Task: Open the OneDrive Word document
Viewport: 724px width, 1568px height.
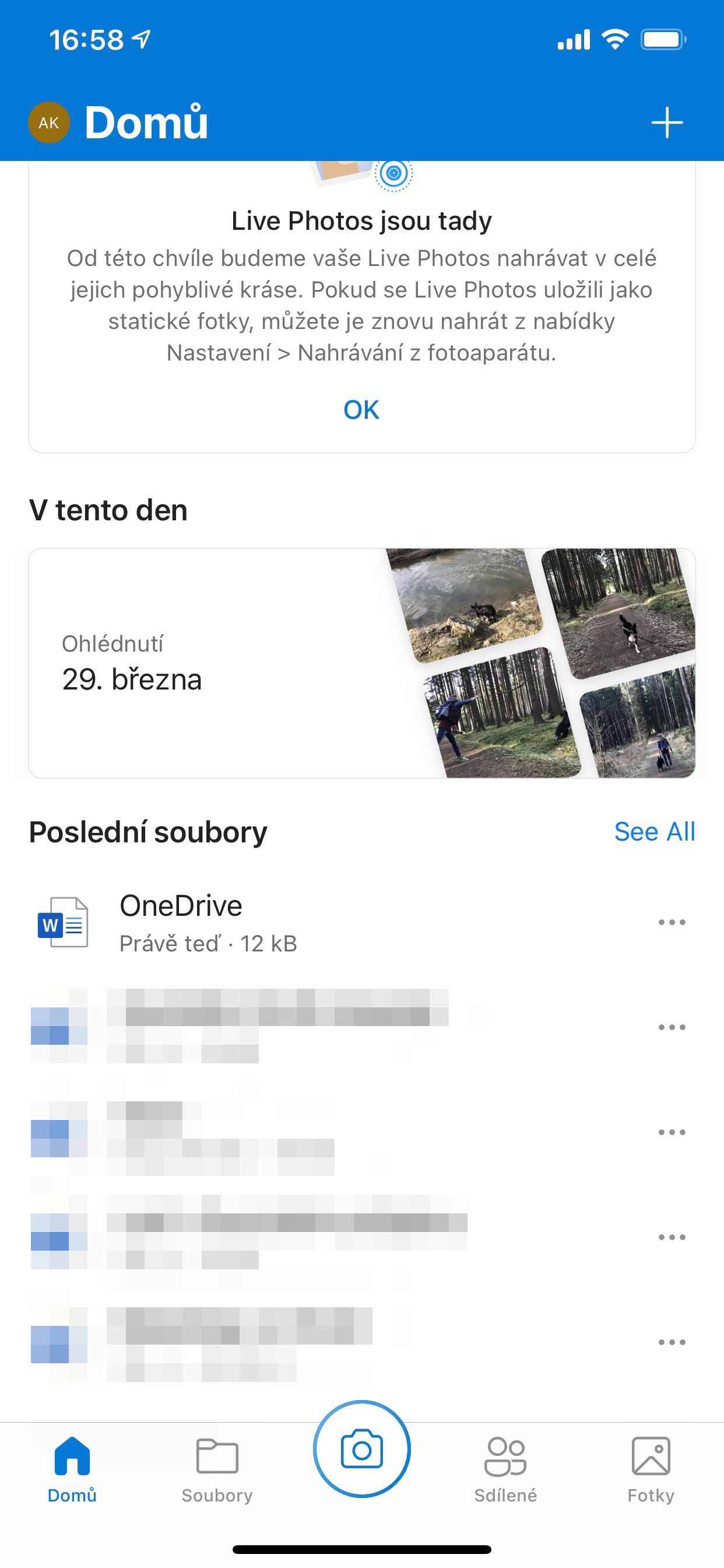Action: [181, 921]
